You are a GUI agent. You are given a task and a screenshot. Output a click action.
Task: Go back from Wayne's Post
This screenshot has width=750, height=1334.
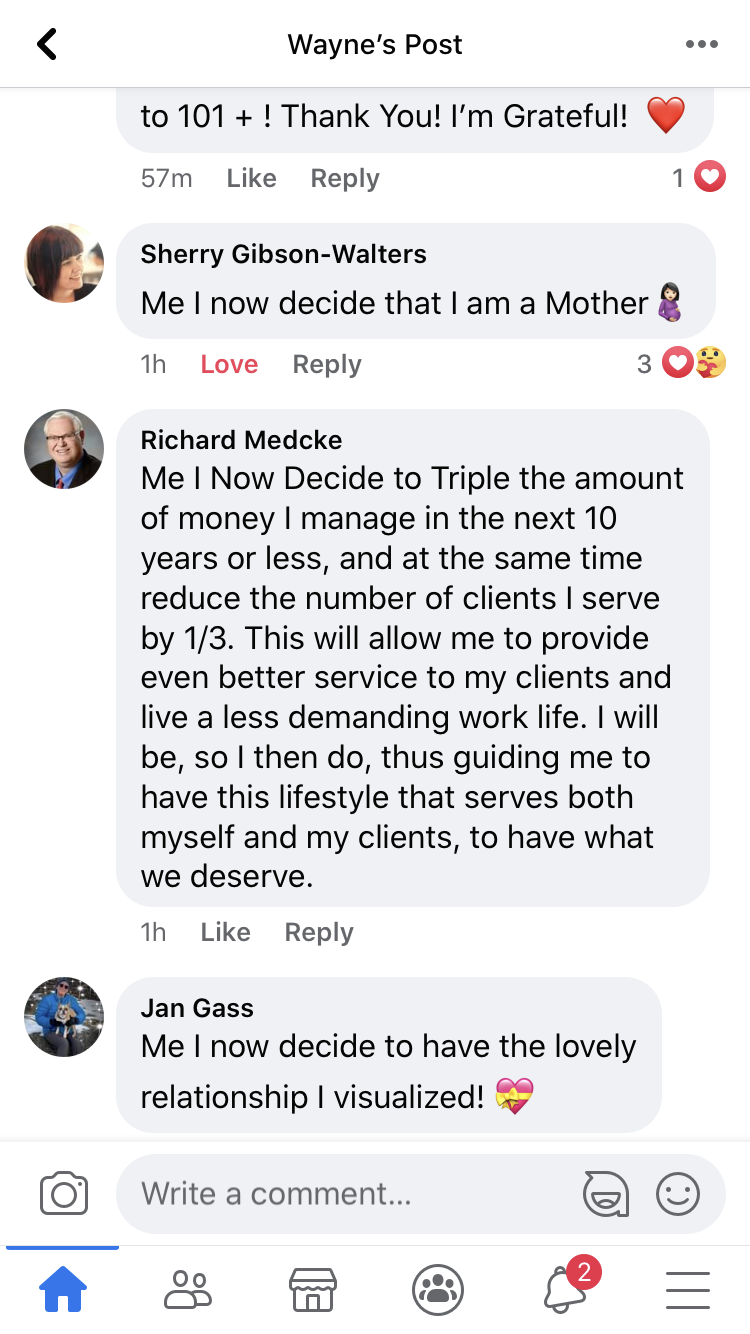coord(47,44)
